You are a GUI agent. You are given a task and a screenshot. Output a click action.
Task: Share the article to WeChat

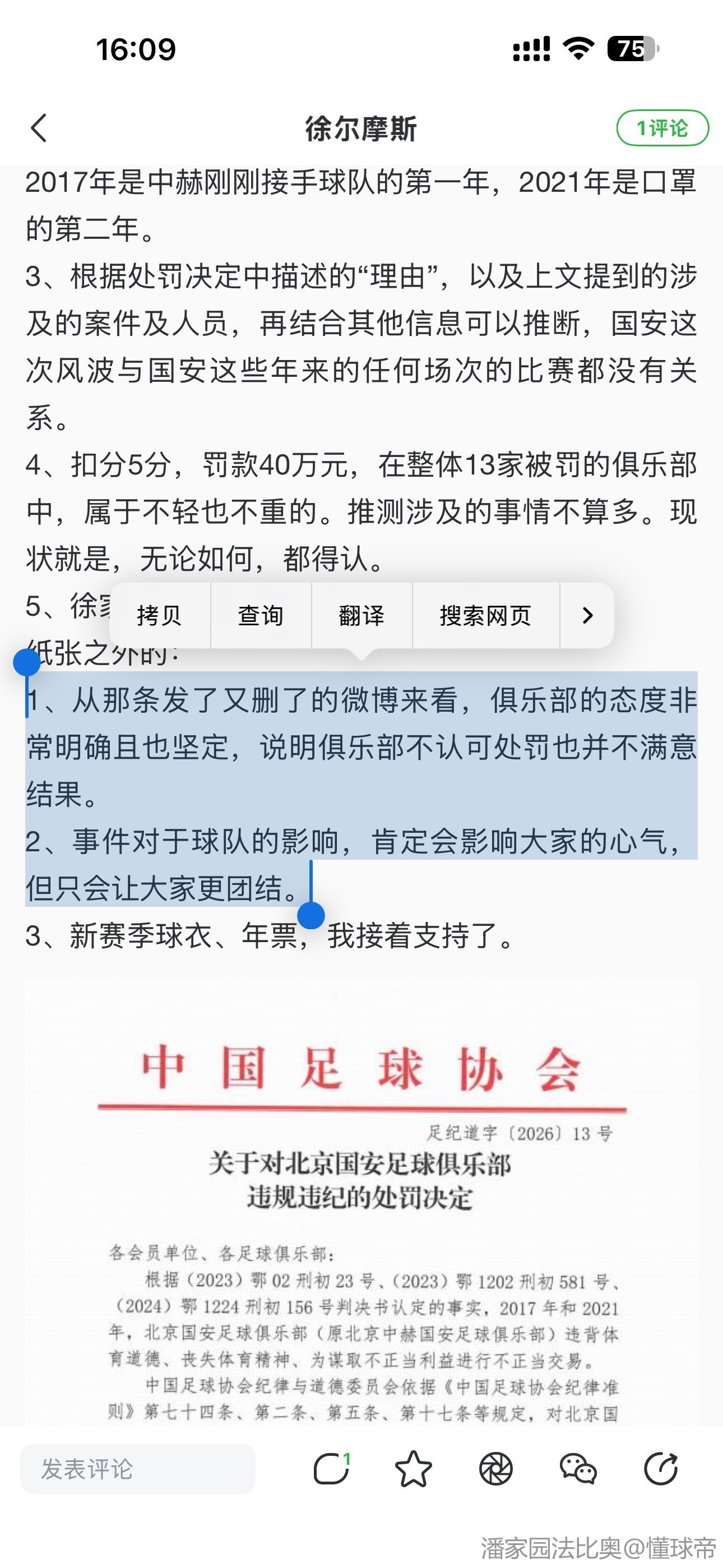pyautogui.click(x=577, y=1469)
